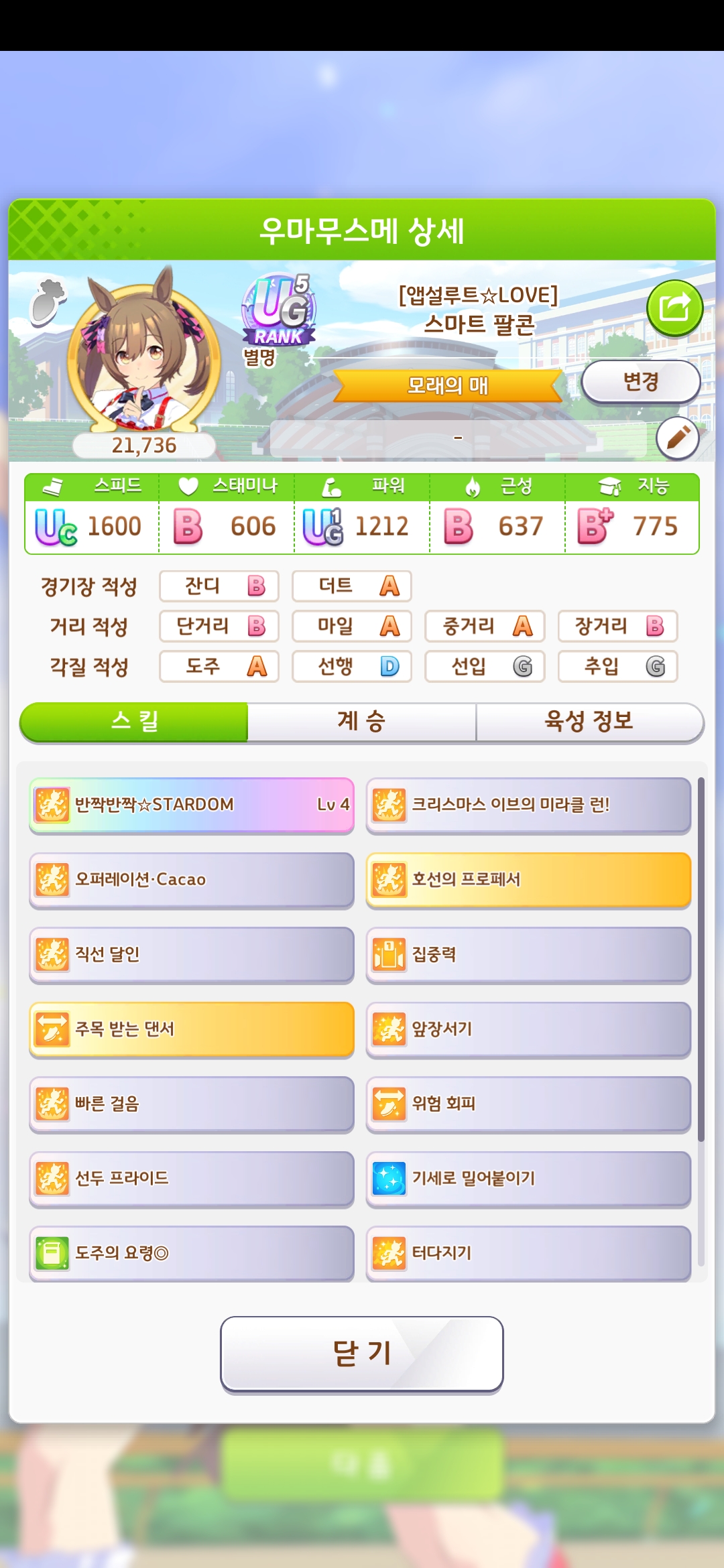Switch to the 계승 tab
This screenshot has width=724, height=1568.
point(361,722)
